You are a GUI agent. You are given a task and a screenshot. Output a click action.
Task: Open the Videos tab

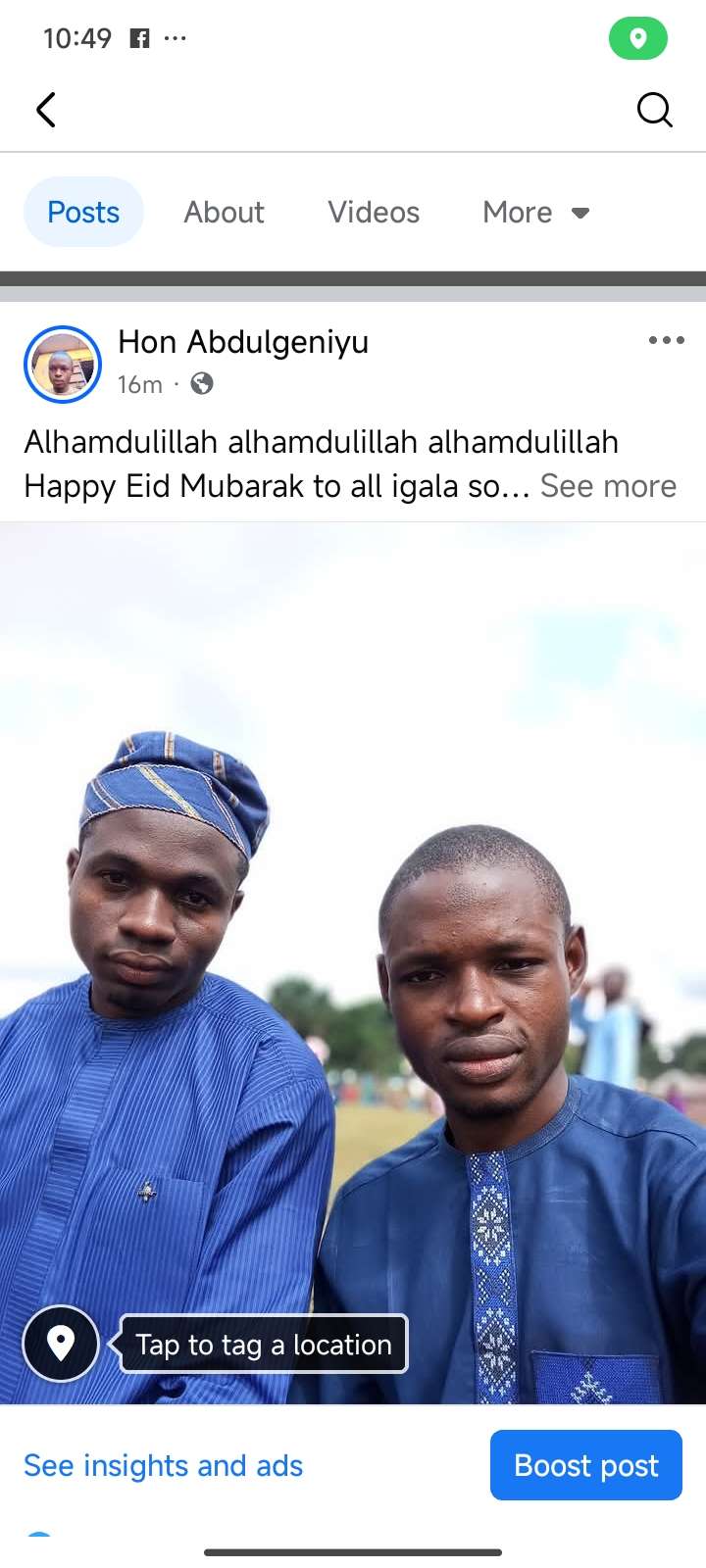tap(374, 212)
